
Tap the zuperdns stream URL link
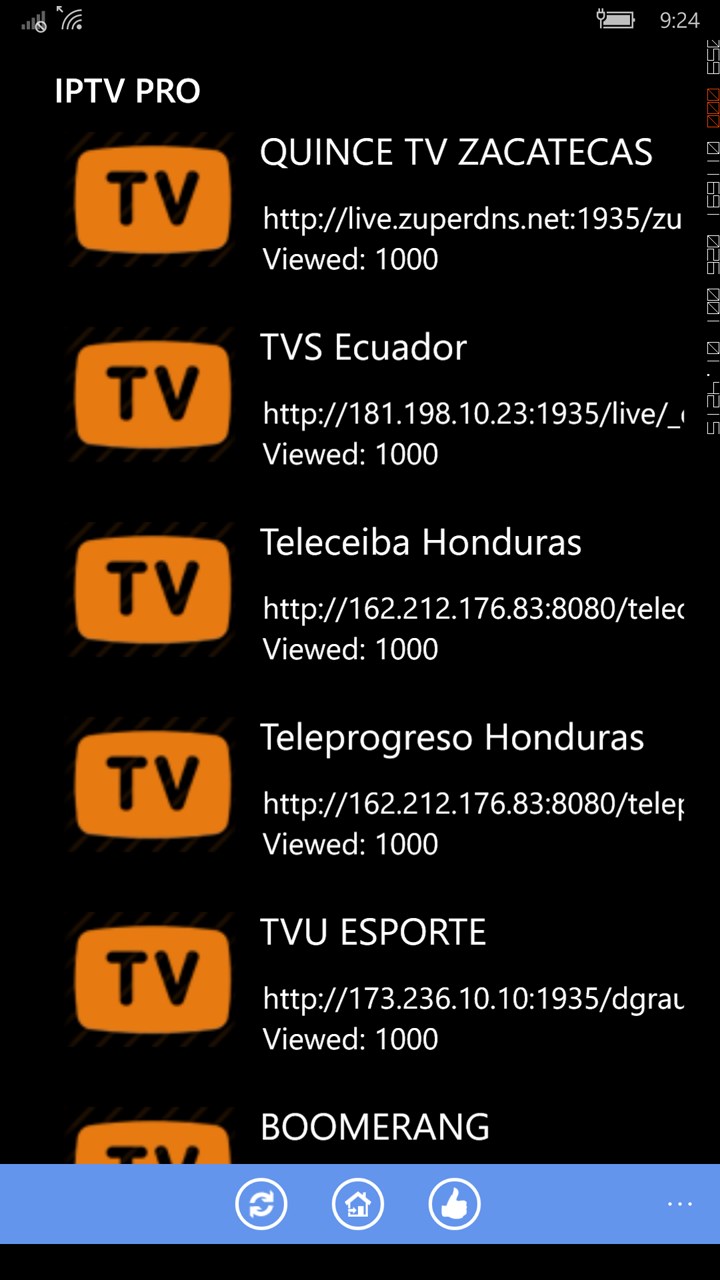(470, 219)
